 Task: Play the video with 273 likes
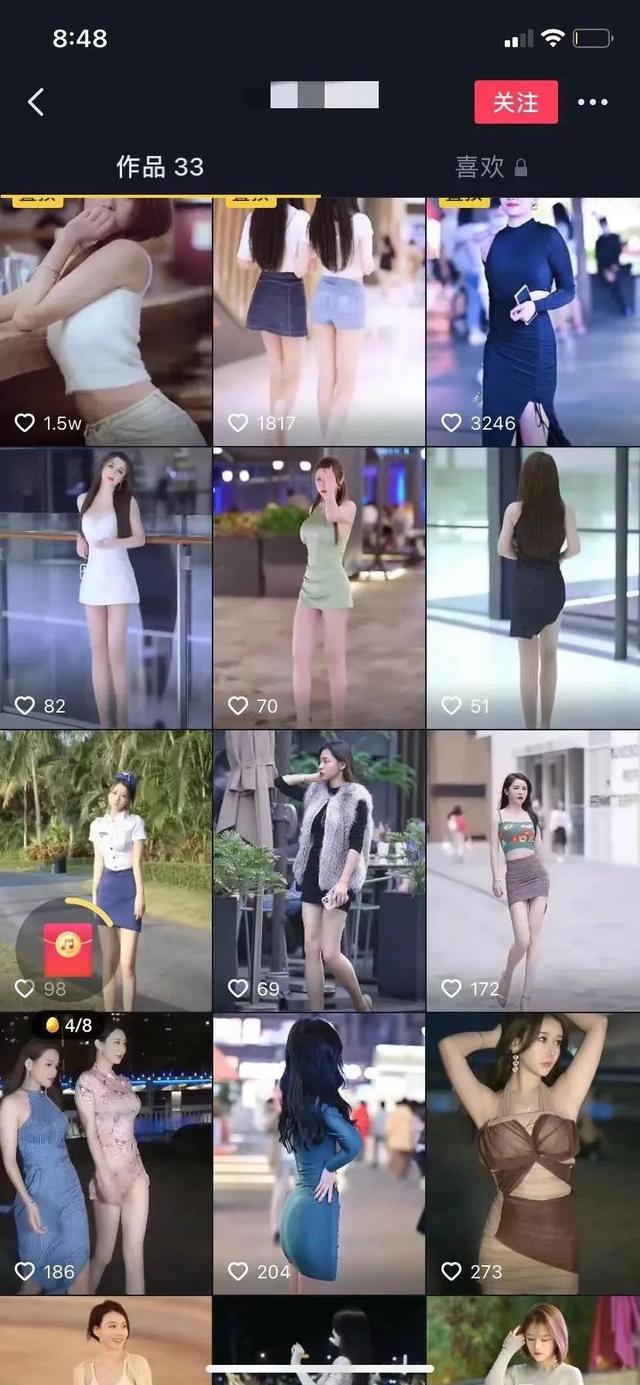coord(533,1153)
